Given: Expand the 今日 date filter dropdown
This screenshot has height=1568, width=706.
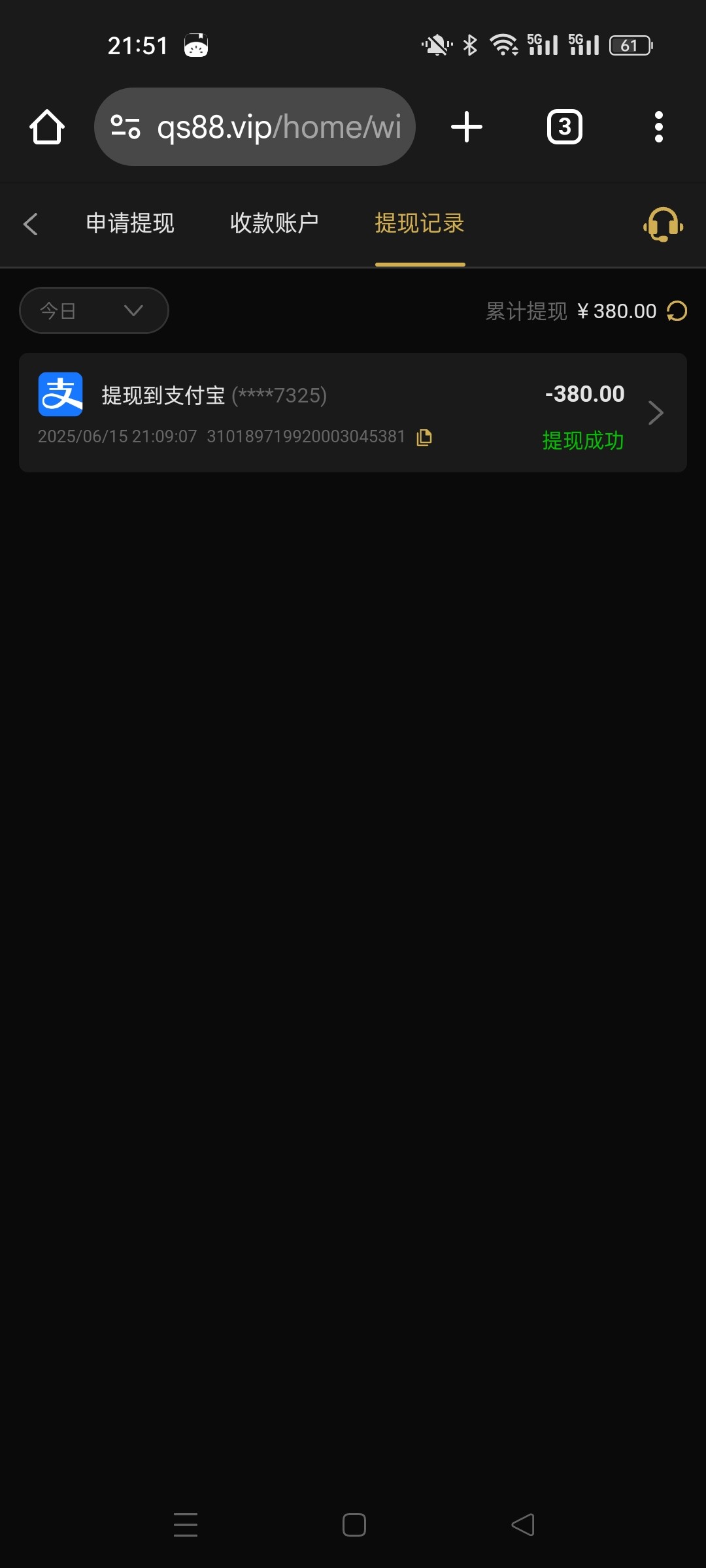Looking at the screenshot, I should coord(94,310).
